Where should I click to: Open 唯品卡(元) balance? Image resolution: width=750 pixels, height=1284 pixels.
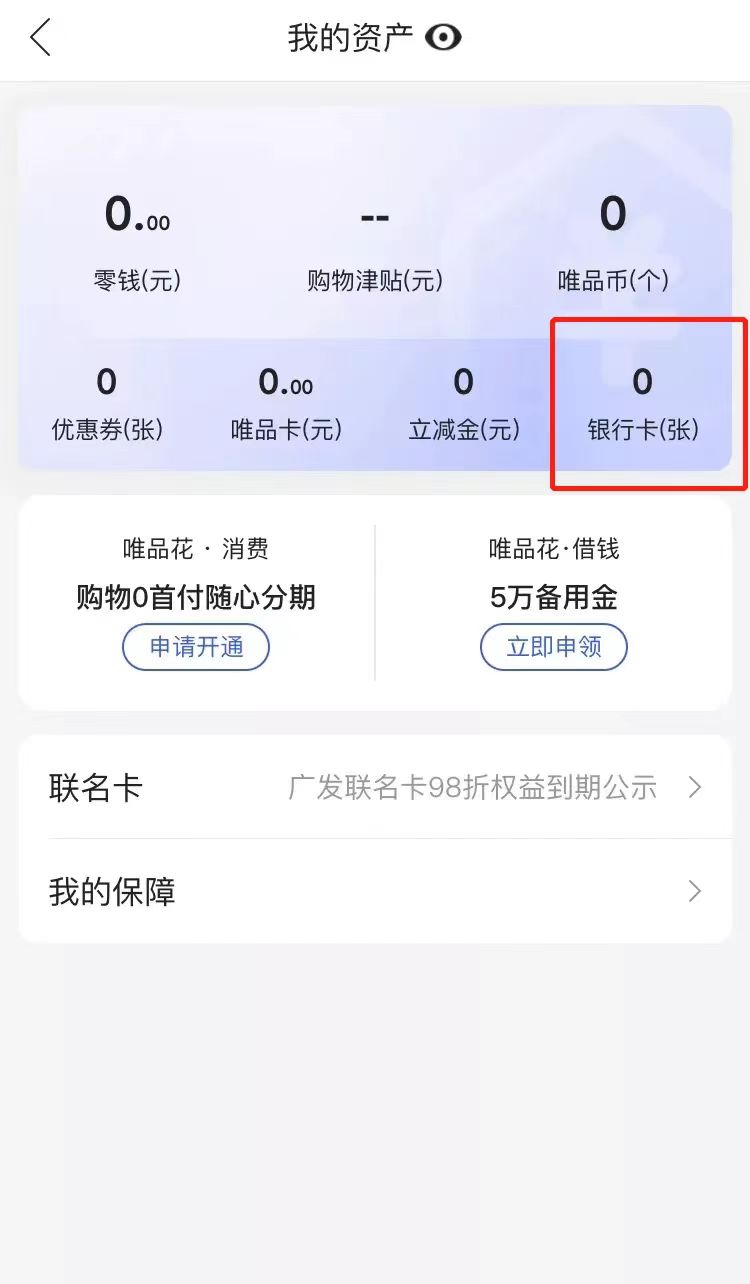(x=286, y=404)
